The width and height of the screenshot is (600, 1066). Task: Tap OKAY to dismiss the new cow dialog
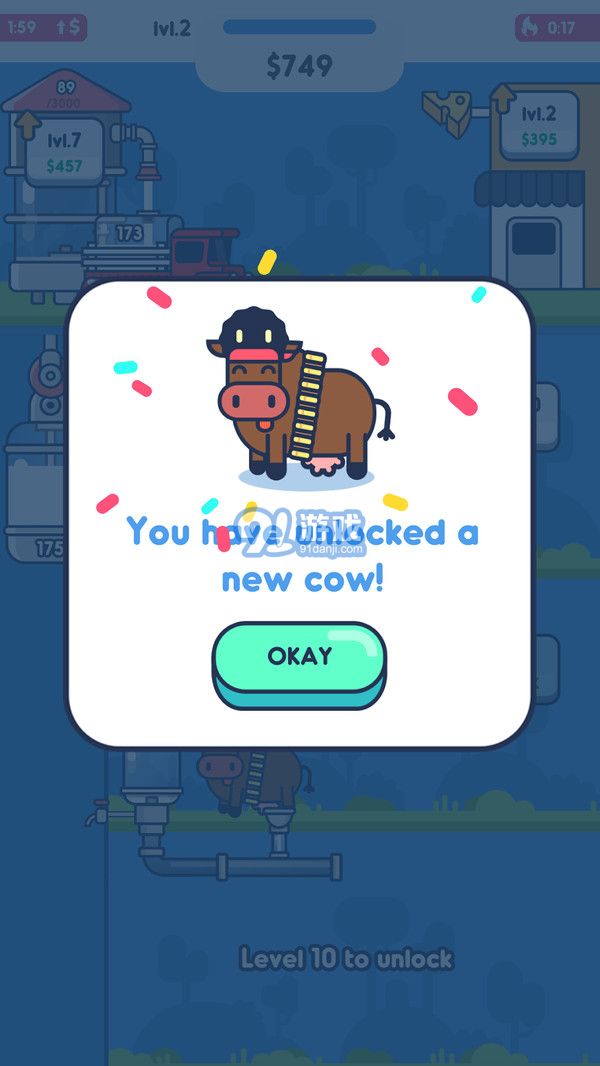tap(299, 657)
